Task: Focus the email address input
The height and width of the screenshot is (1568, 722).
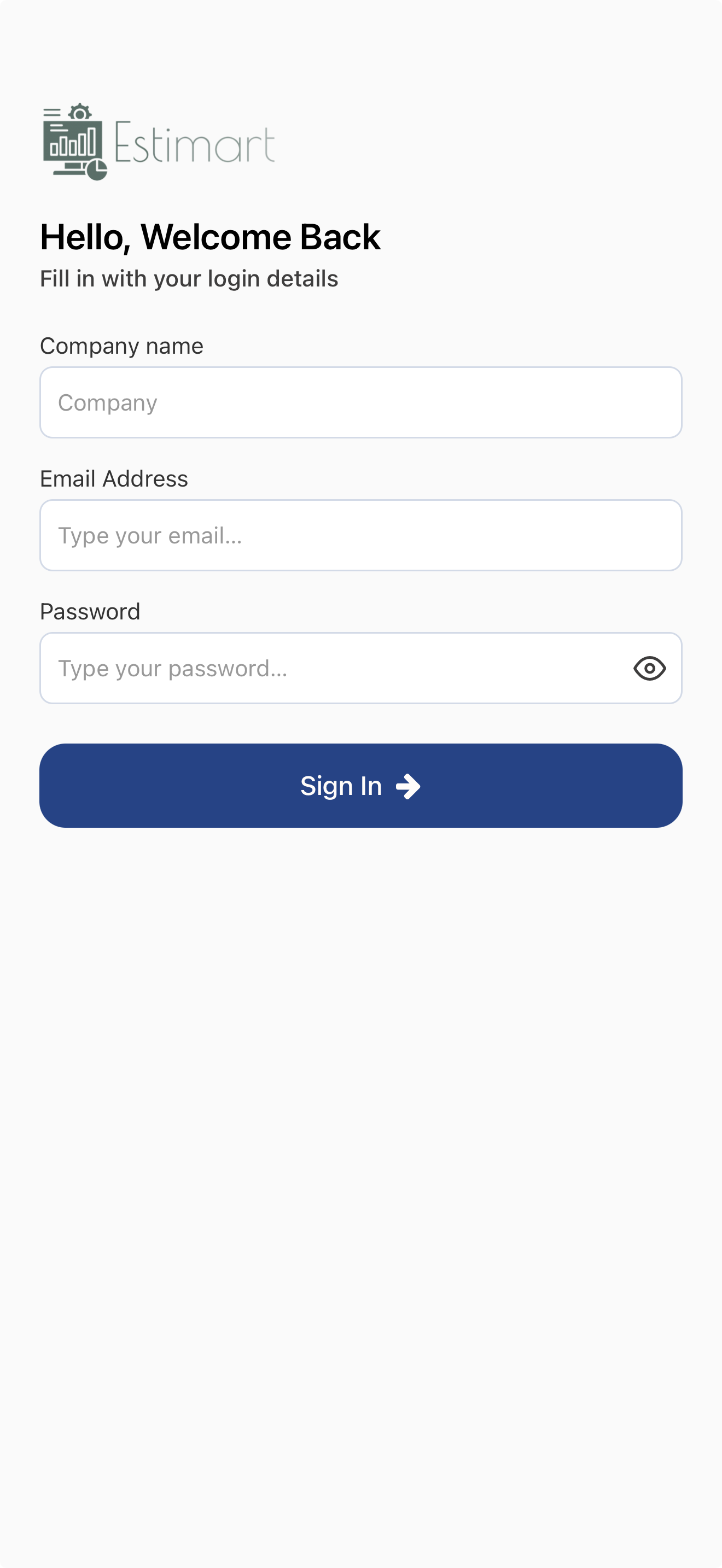Action: pyautogui.click(x=361, y=535)
